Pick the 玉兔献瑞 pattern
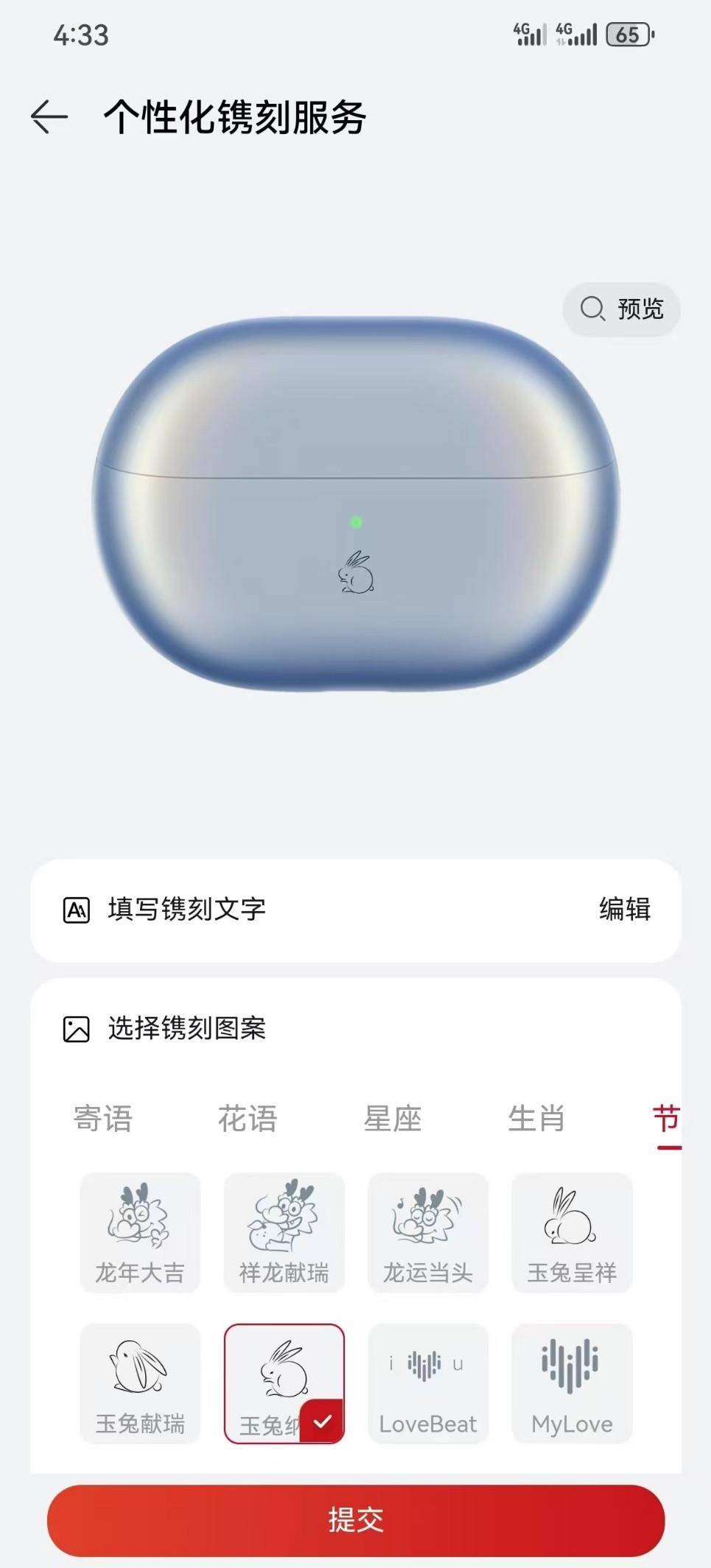Image resolution: width=711 pixels, height=1568 pixels. click(140, 1383)
